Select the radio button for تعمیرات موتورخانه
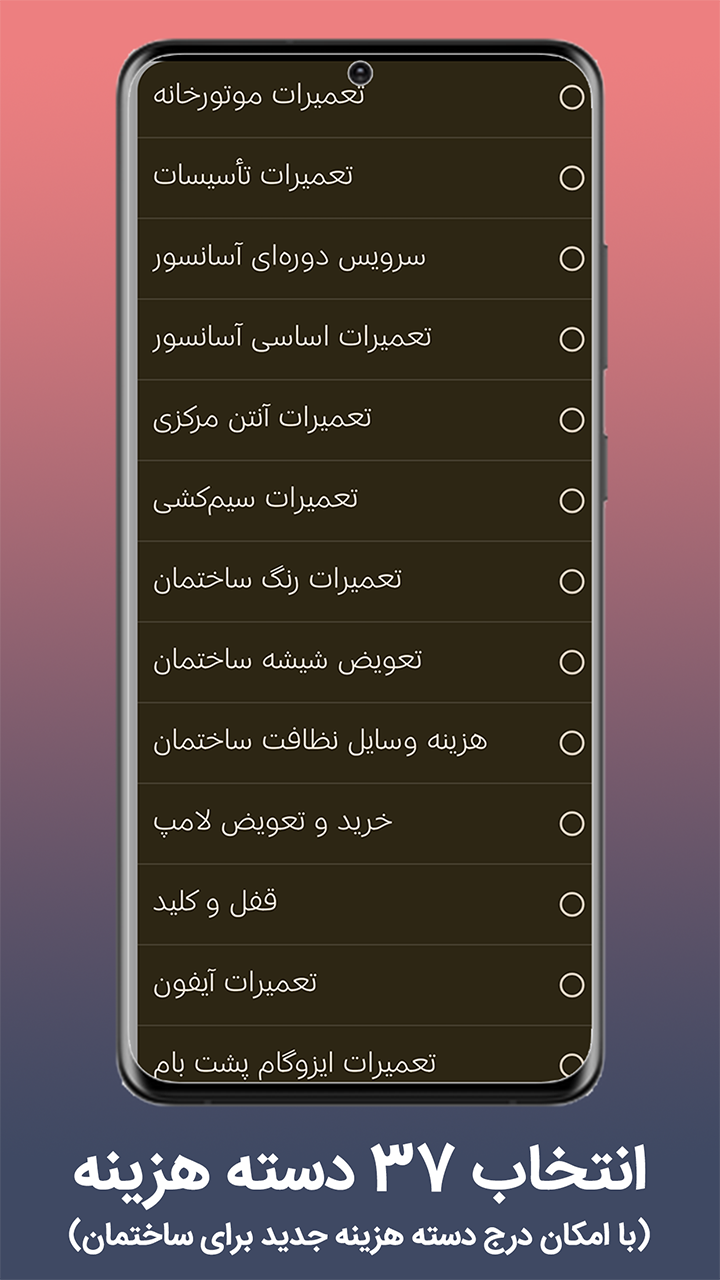Screen dimensions: 720x1280 click(x=572, y=99)
